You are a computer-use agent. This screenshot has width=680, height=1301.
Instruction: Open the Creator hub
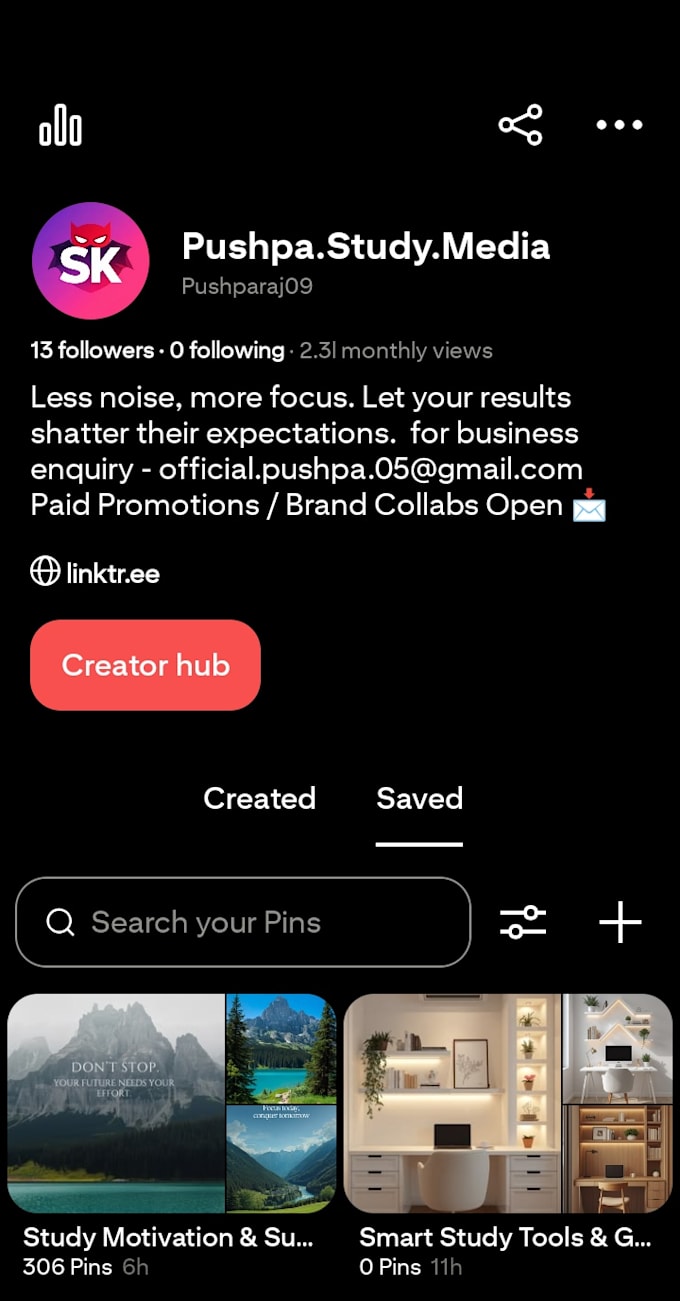click(146, 665)
